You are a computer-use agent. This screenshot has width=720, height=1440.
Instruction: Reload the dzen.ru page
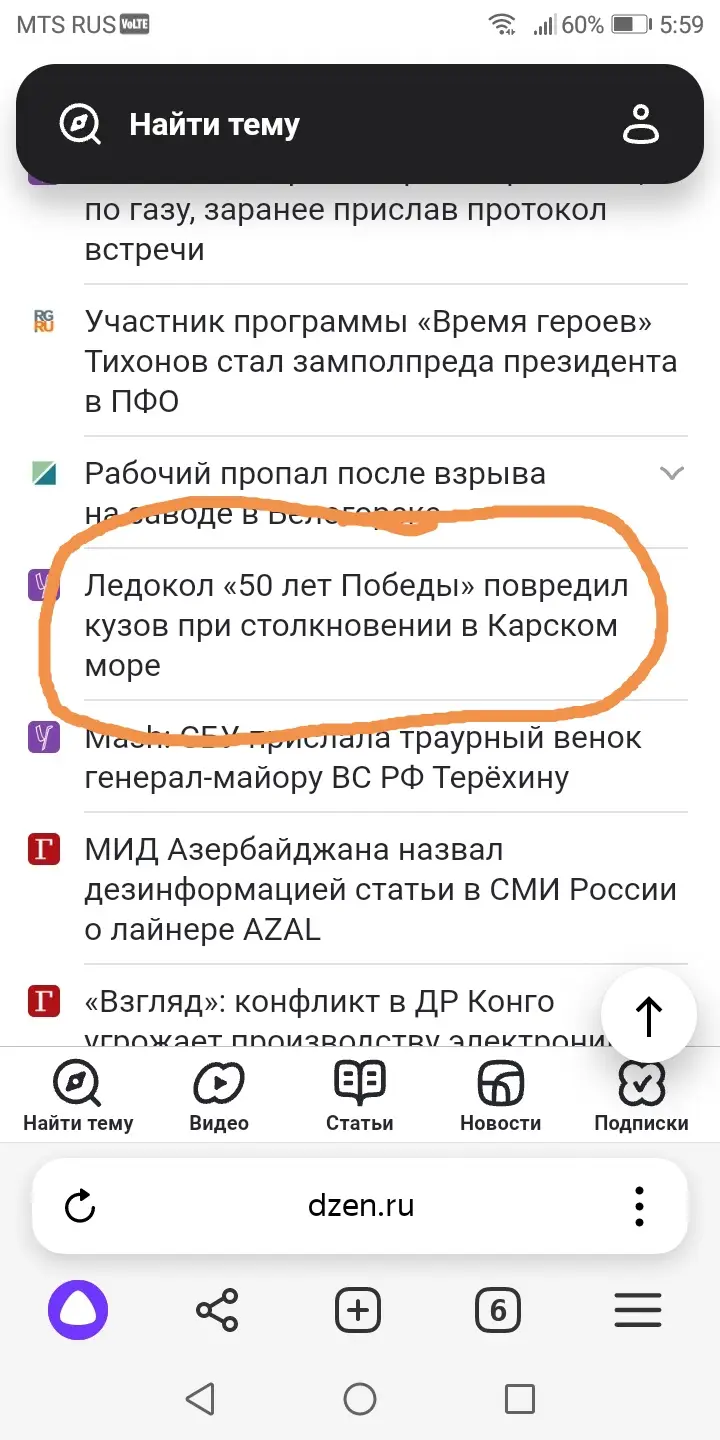pyautogui.click(x=80, y=1207)
